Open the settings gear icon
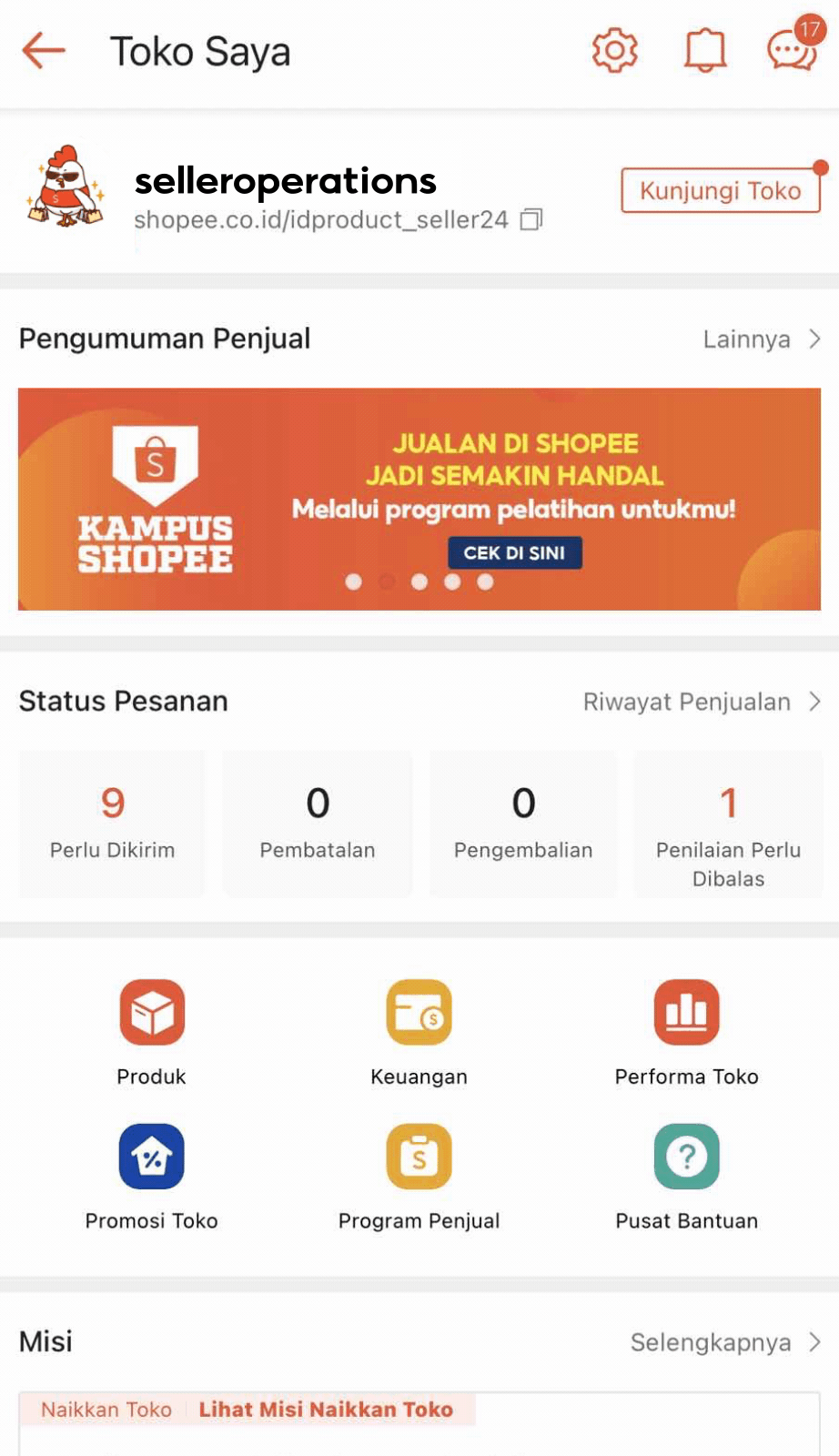Image resolution: width=839 pixels, height=1456 pixels. pos(613,51)
